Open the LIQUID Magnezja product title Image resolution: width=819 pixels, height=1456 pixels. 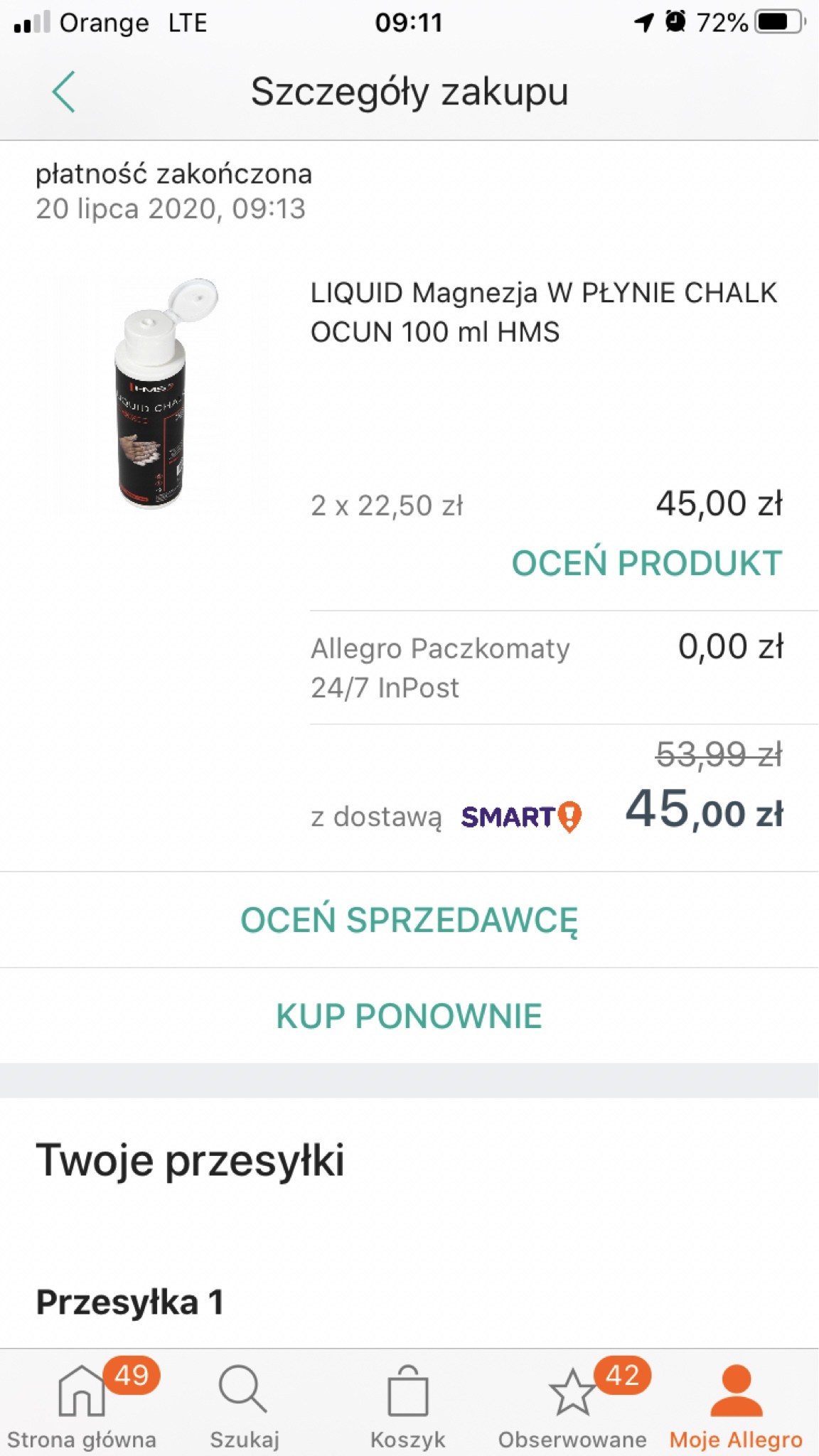(x=543, y=312)
